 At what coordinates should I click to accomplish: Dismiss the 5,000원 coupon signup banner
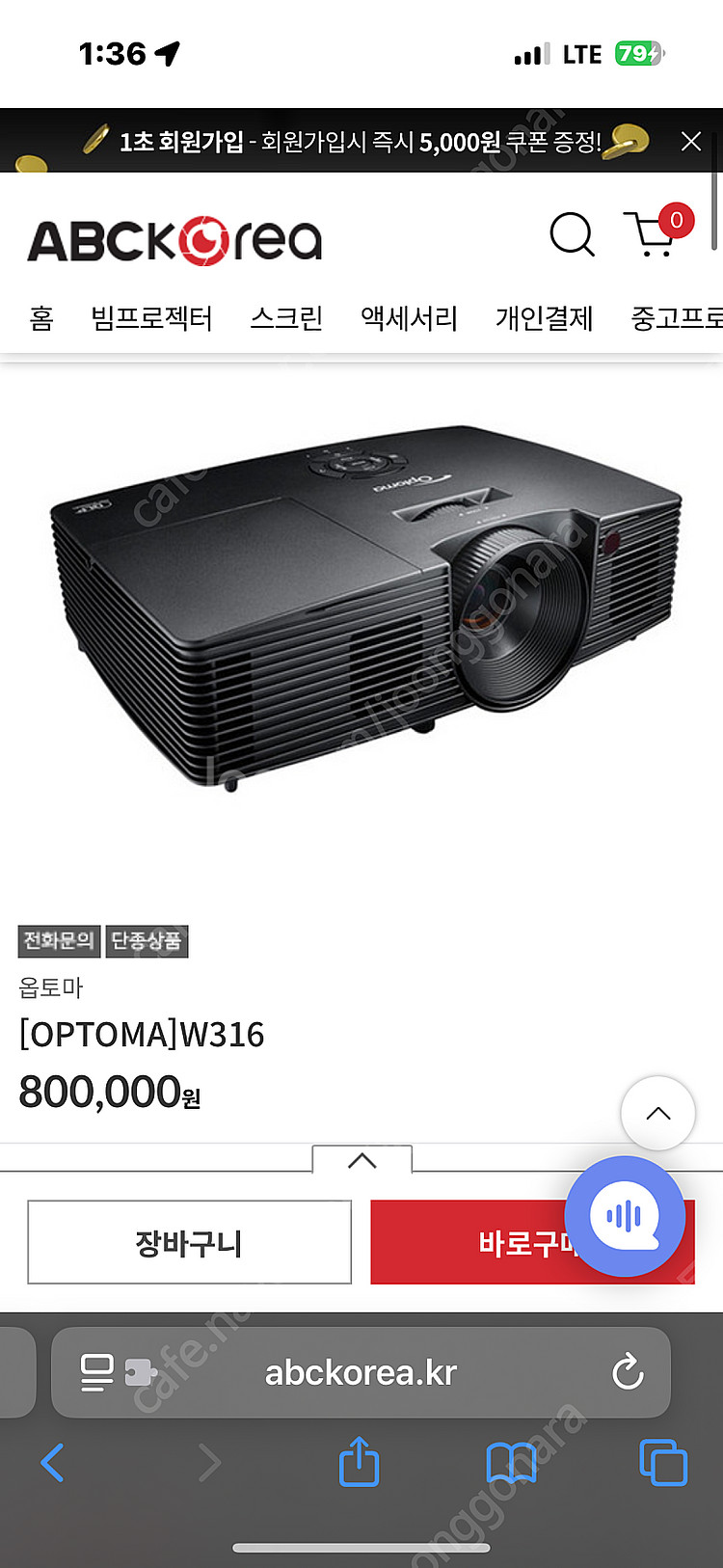[x=690, y=142]
